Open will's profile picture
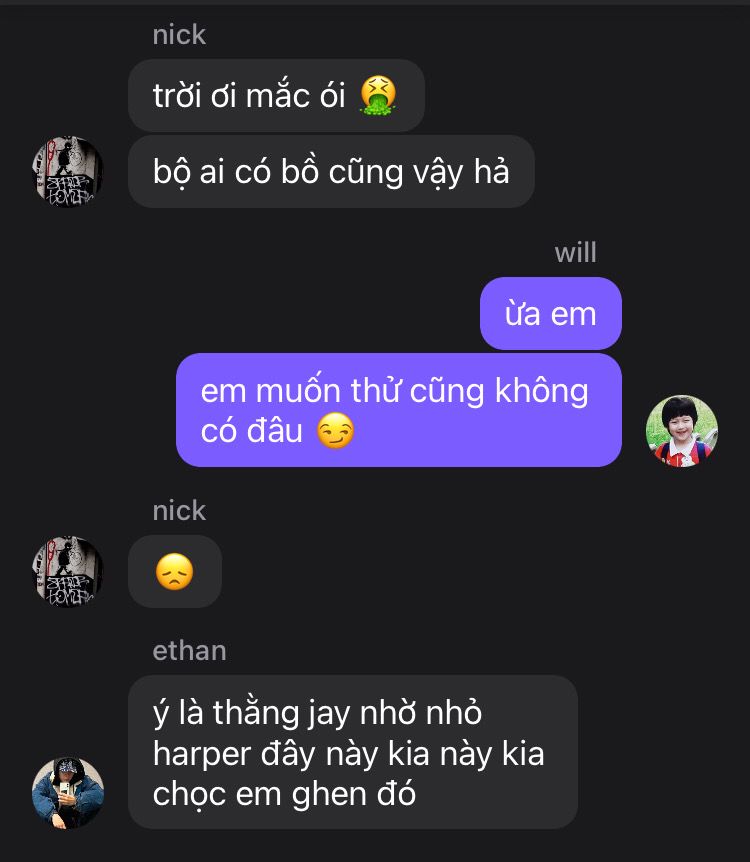The height and width of the screenshot is (862, 750). point(683,431)
